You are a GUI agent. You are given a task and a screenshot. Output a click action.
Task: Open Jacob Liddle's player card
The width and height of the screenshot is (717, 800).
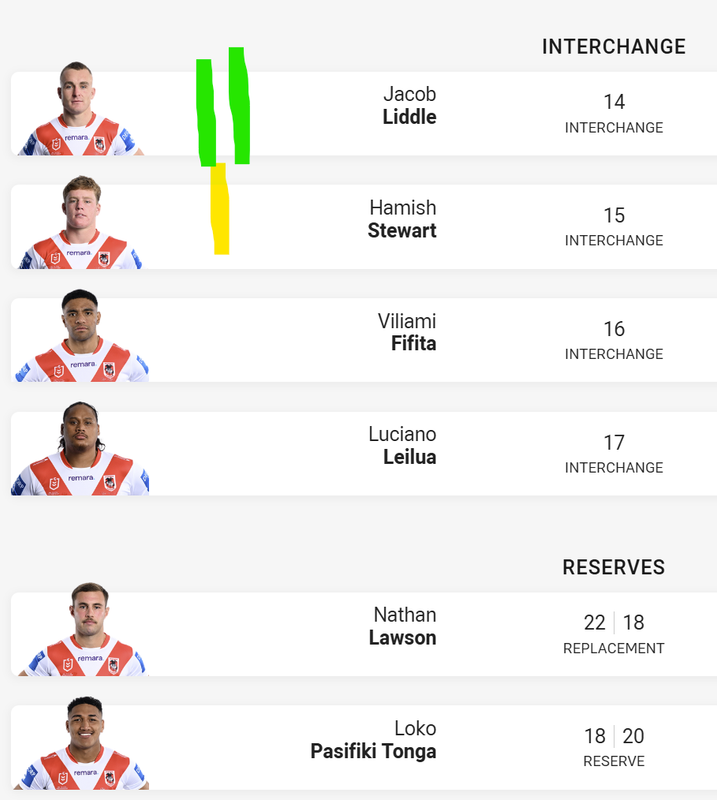409,106
